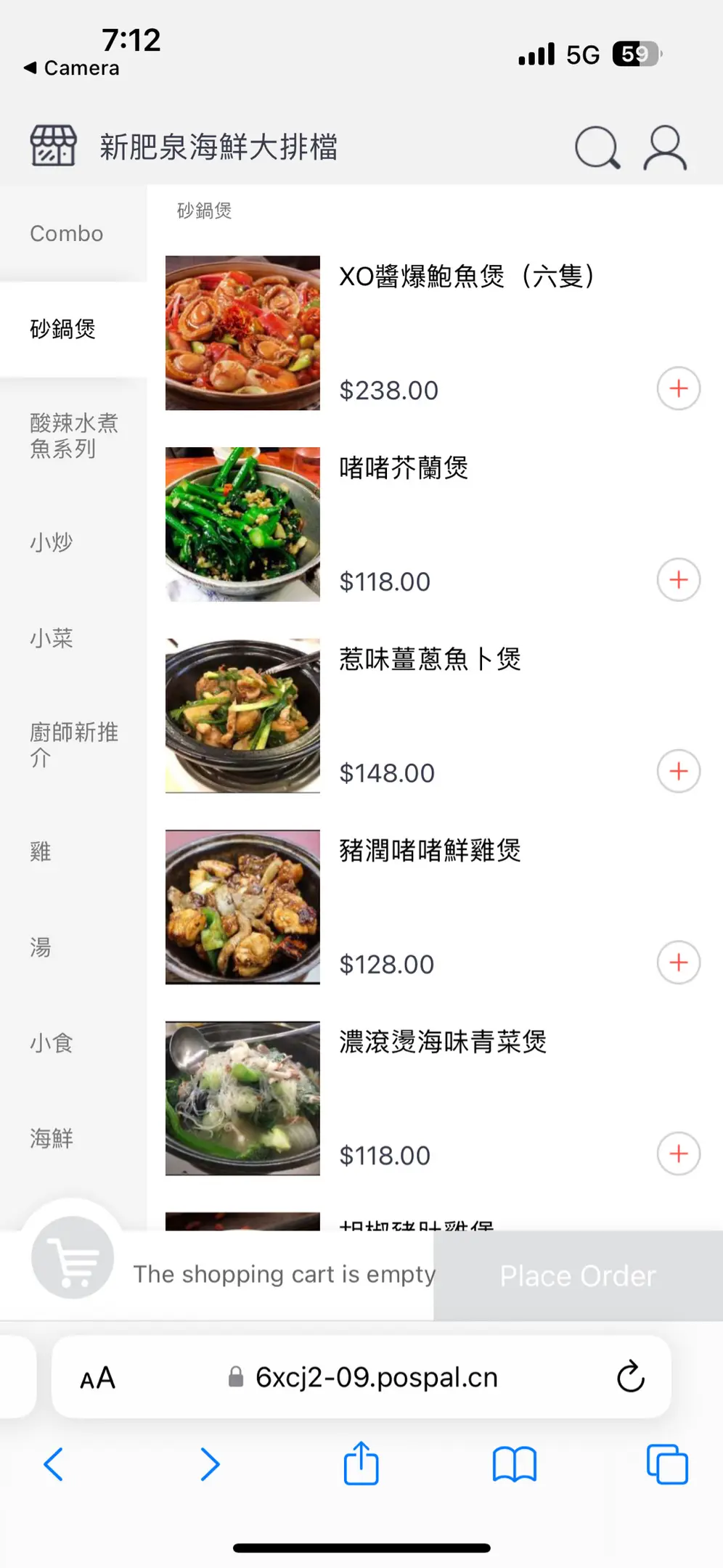This screenshot has height=1568, width=723.
Task: Add XO醬爆鮑魚煲 to the cart
Action: [678, 388]
